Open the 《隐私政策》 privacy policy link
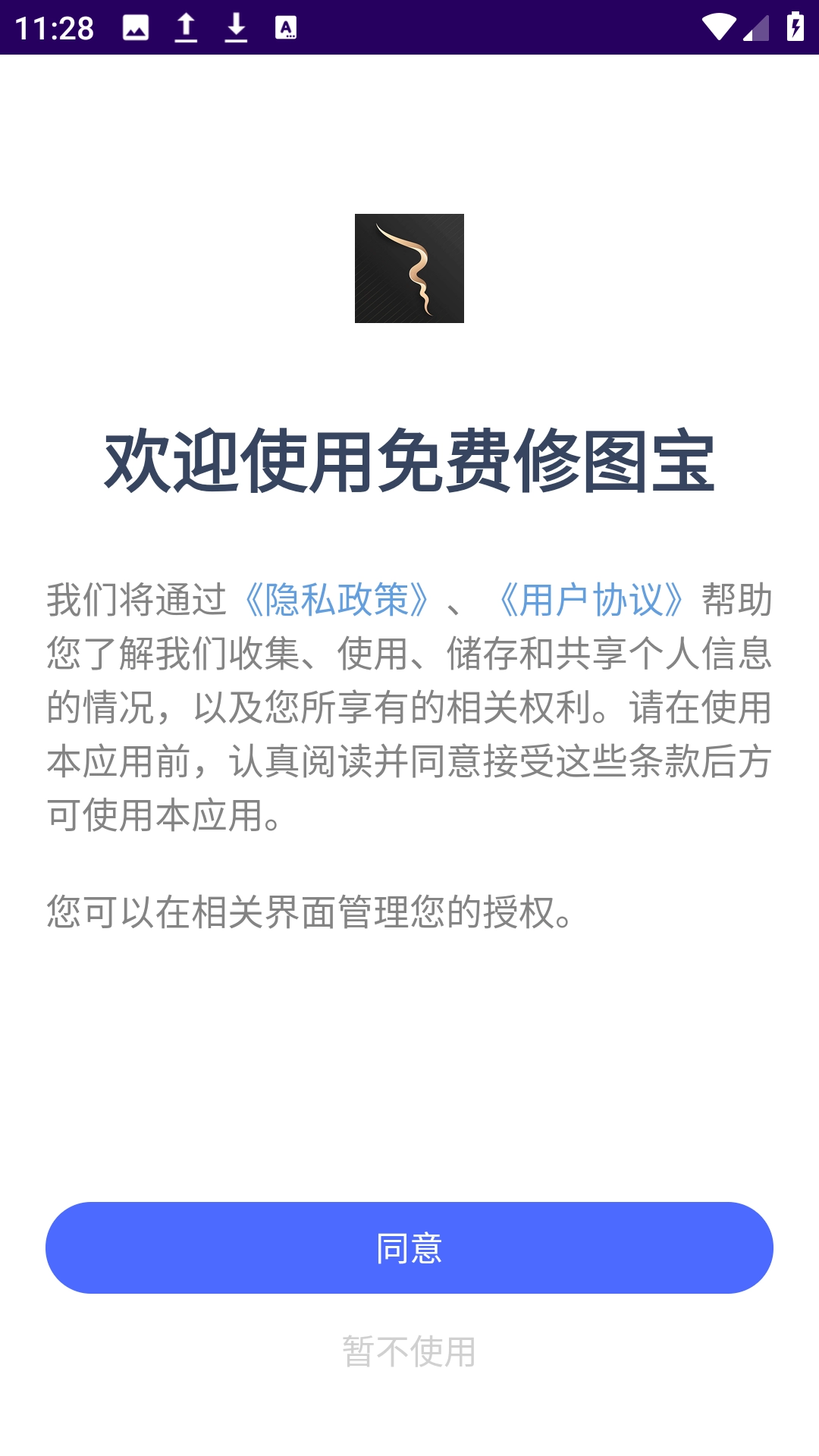The image size is (819, 1456). tap(337, 599)
